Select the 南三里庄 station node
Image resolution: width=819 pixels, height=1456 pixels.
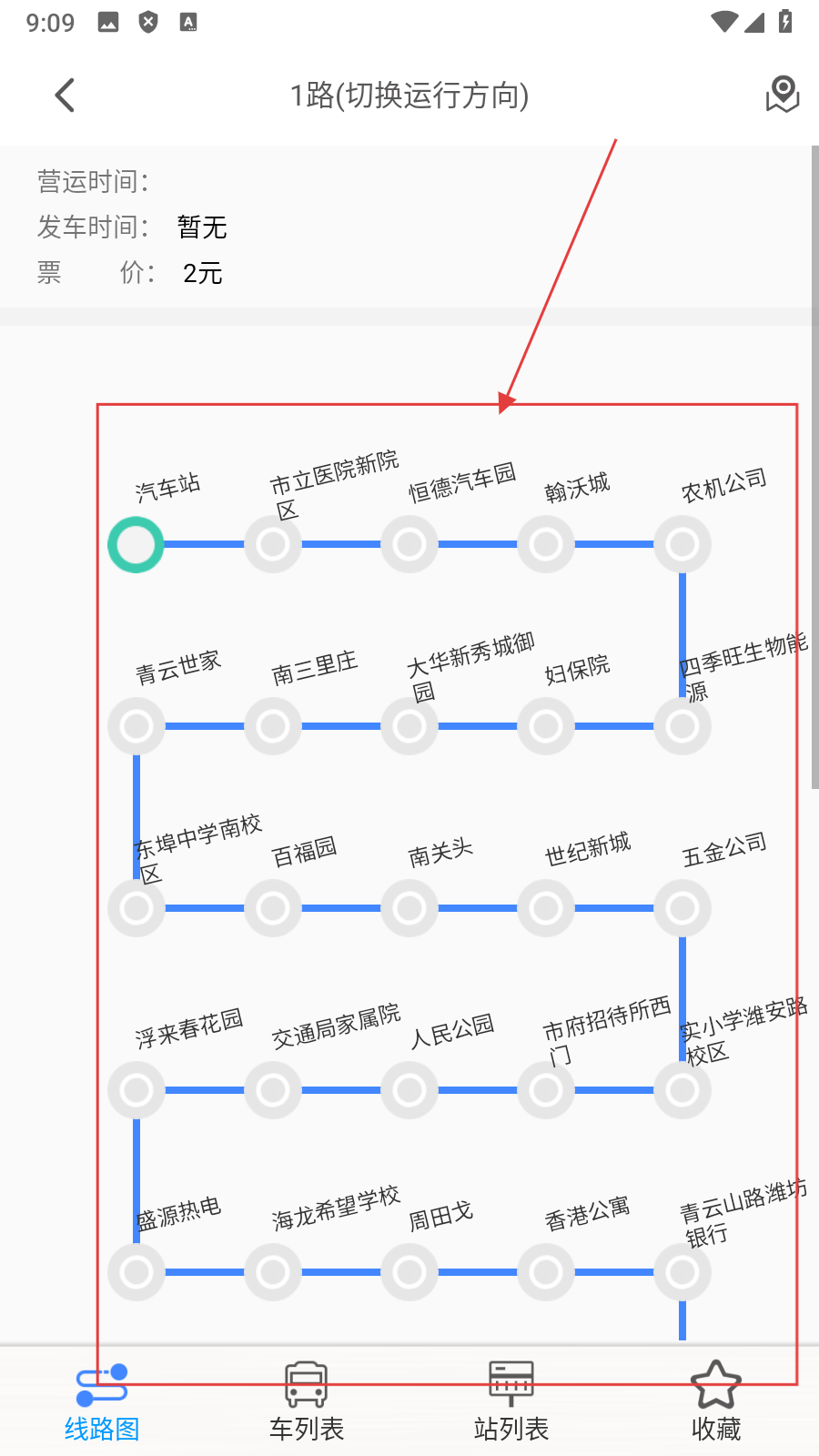click(273, 726)
